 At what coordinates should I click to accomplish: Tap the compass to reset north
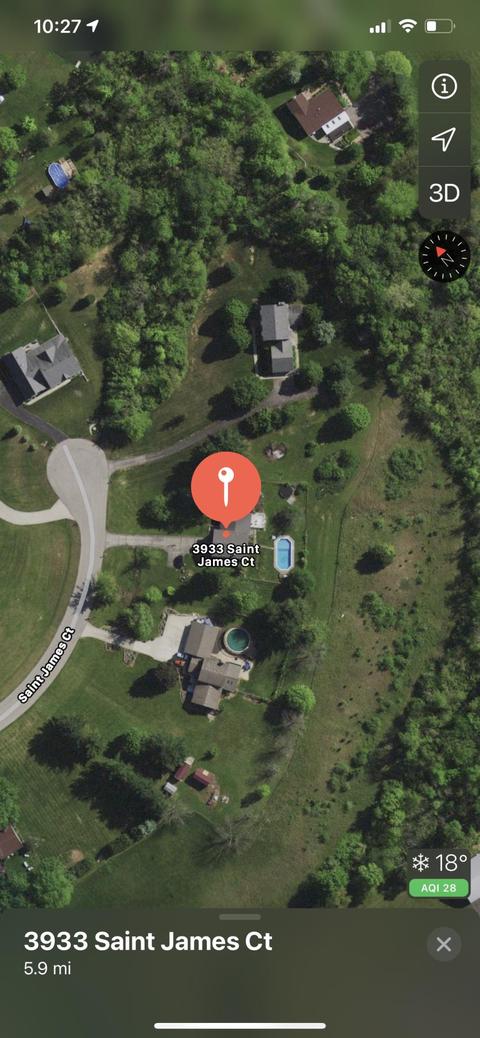445,256
